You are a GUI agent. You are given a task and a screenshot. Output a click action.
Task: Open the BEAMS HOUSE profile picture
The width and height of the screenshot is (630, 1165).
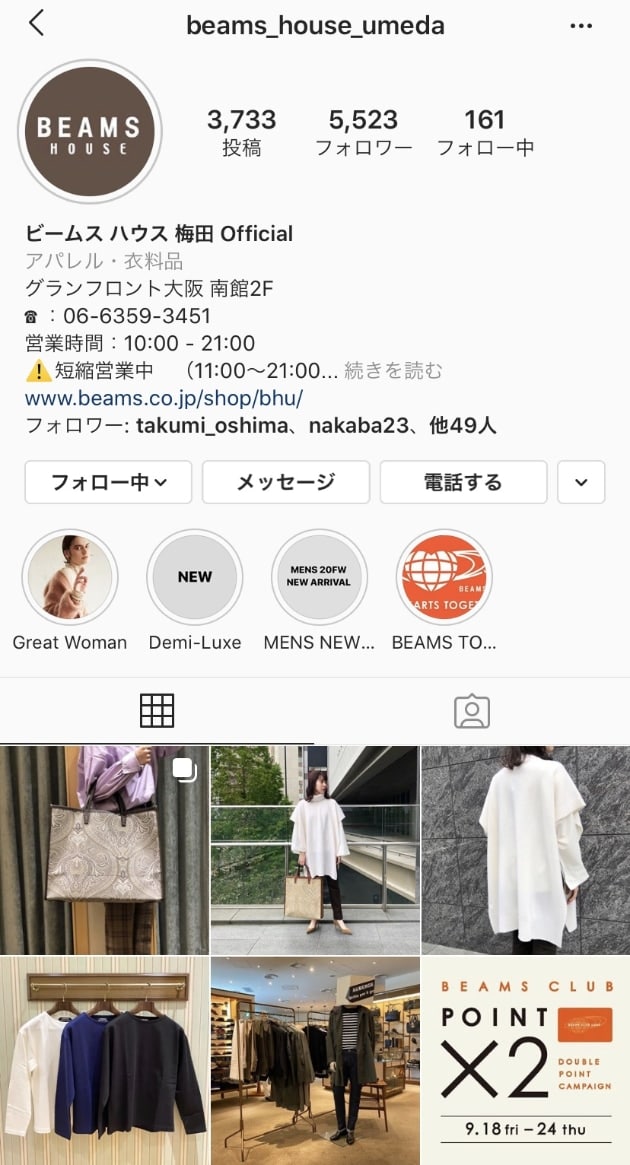click(90, 132)
